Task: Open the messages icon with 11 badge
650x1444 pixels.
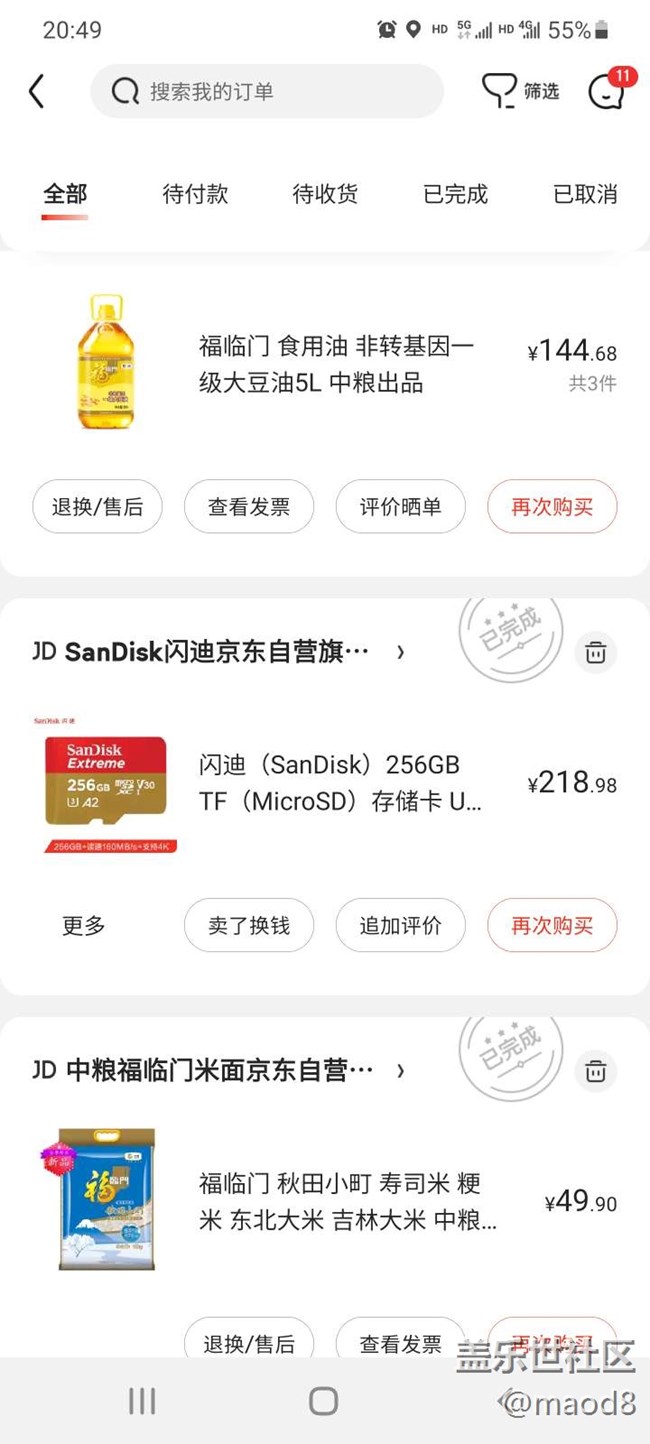Action: pyautogui.click(x=607, y=91)
